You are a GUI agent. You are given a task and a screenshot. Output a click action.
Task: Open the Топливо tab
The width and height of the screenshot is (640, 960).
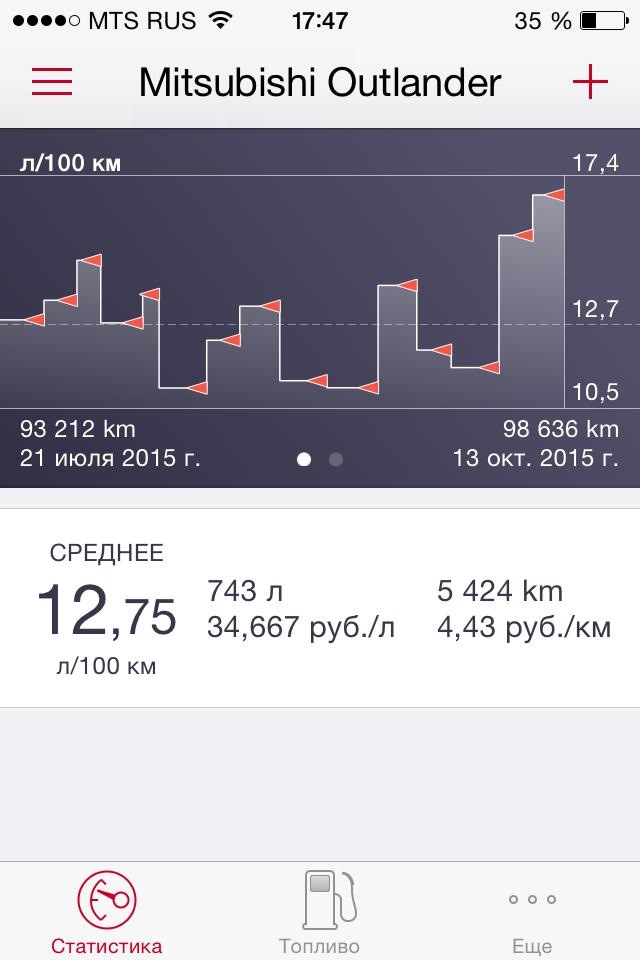[x=320, y=912]
